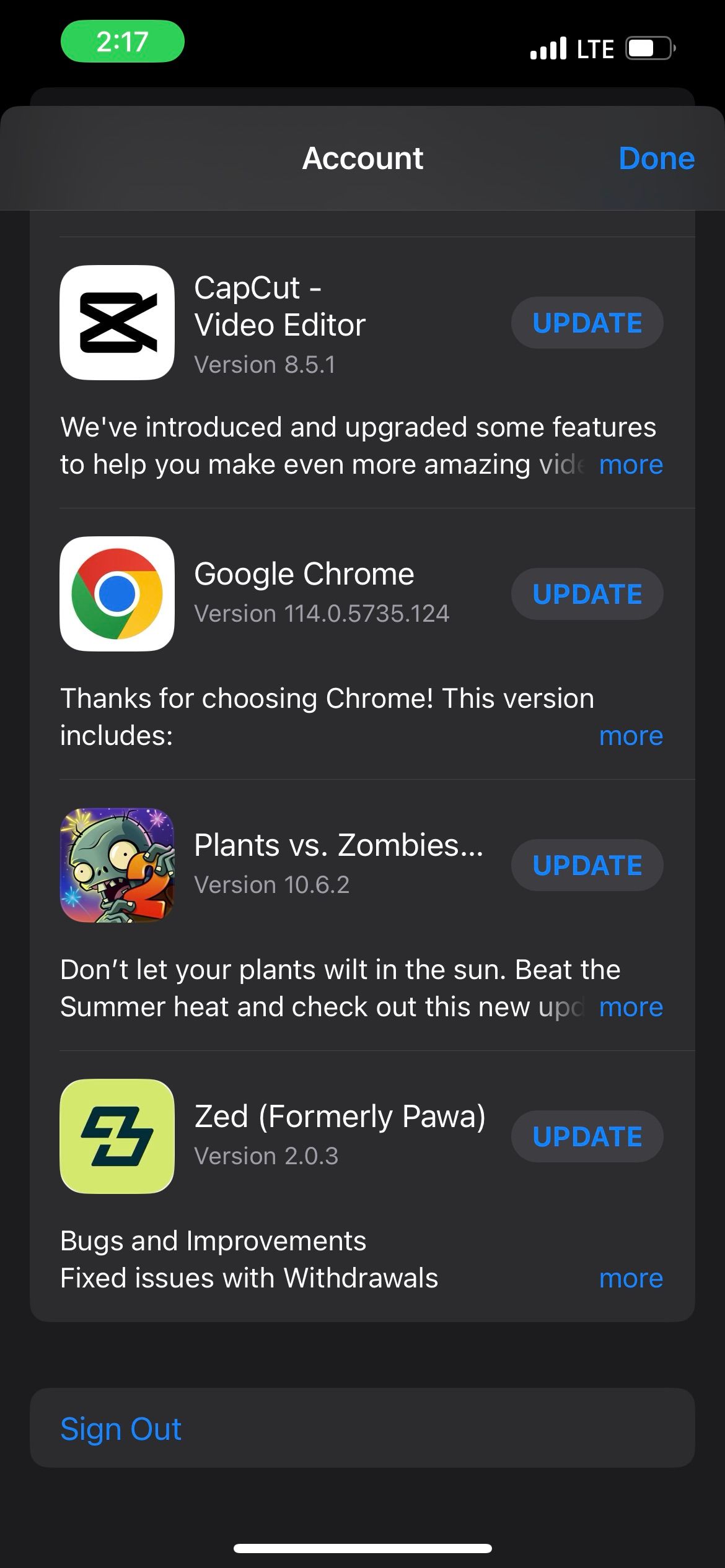Viewport: 725px width, 1568px height.
Task: Update CapCut - Video Editor
Action: point(587,323)
